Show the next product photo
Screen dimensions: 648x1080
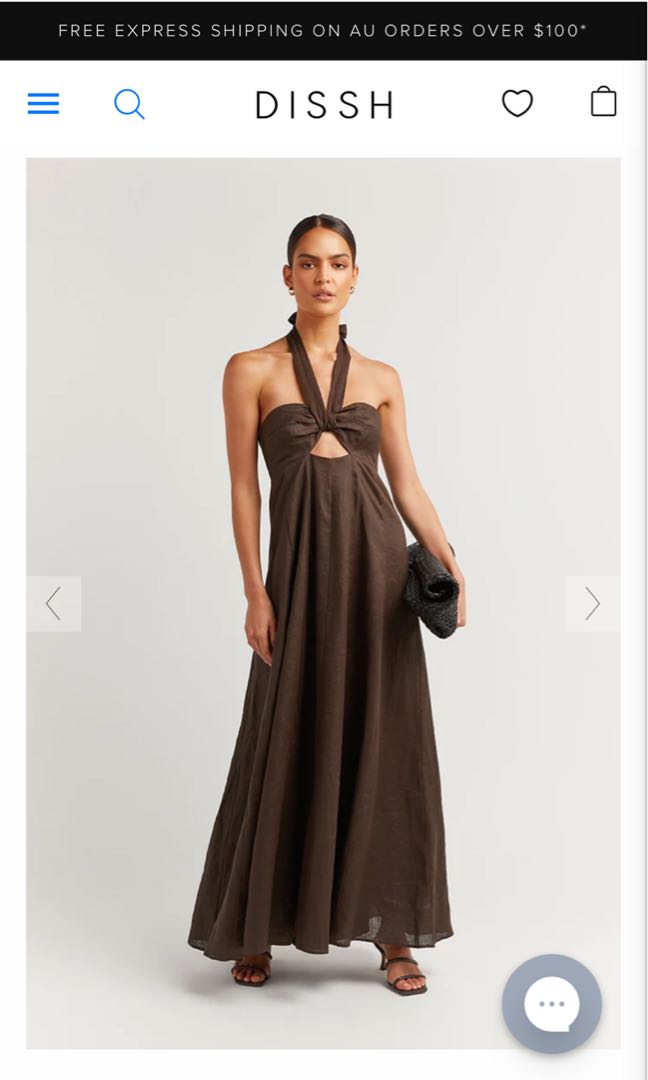(x=592, y=603)
